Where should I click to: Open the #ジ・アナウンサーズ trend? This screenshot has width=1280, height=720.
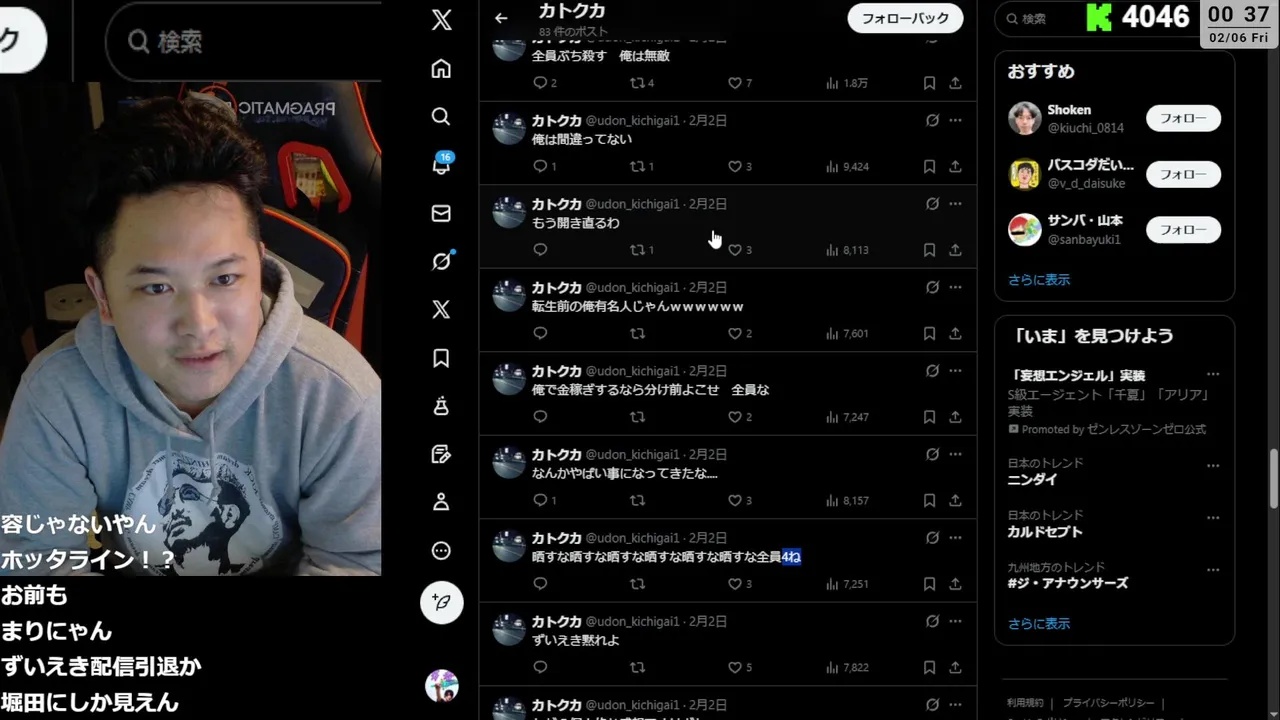tap(1067, 583)
